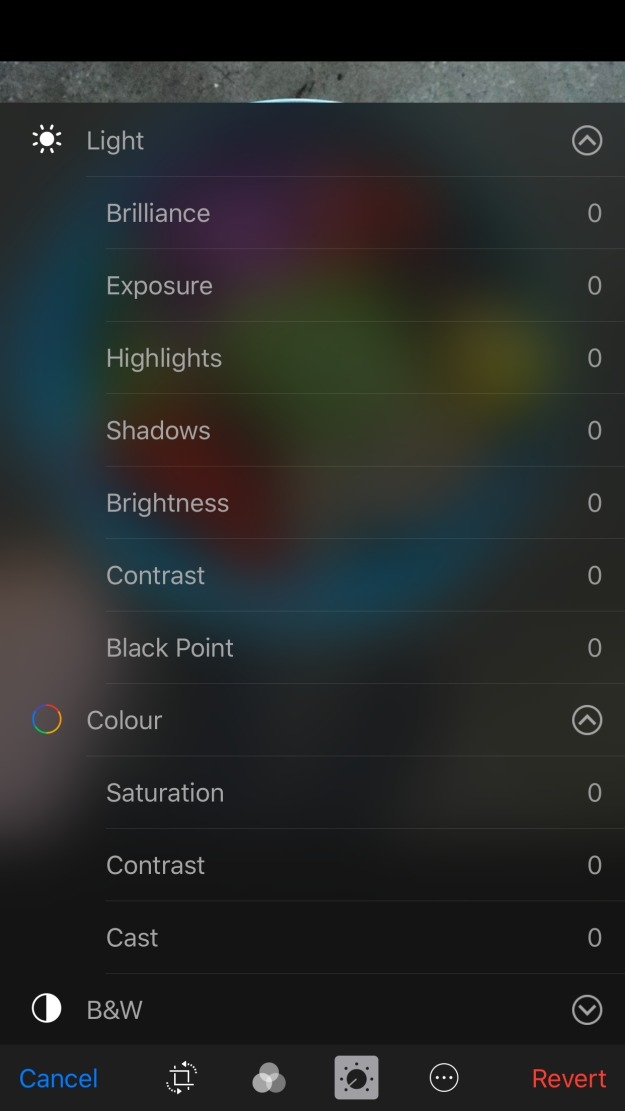Image resolution: width=625 pixels, height=1111 pixels.
Task: Open the Black Point adjustment
Action: pyautogui.click(x=170, y=648)
